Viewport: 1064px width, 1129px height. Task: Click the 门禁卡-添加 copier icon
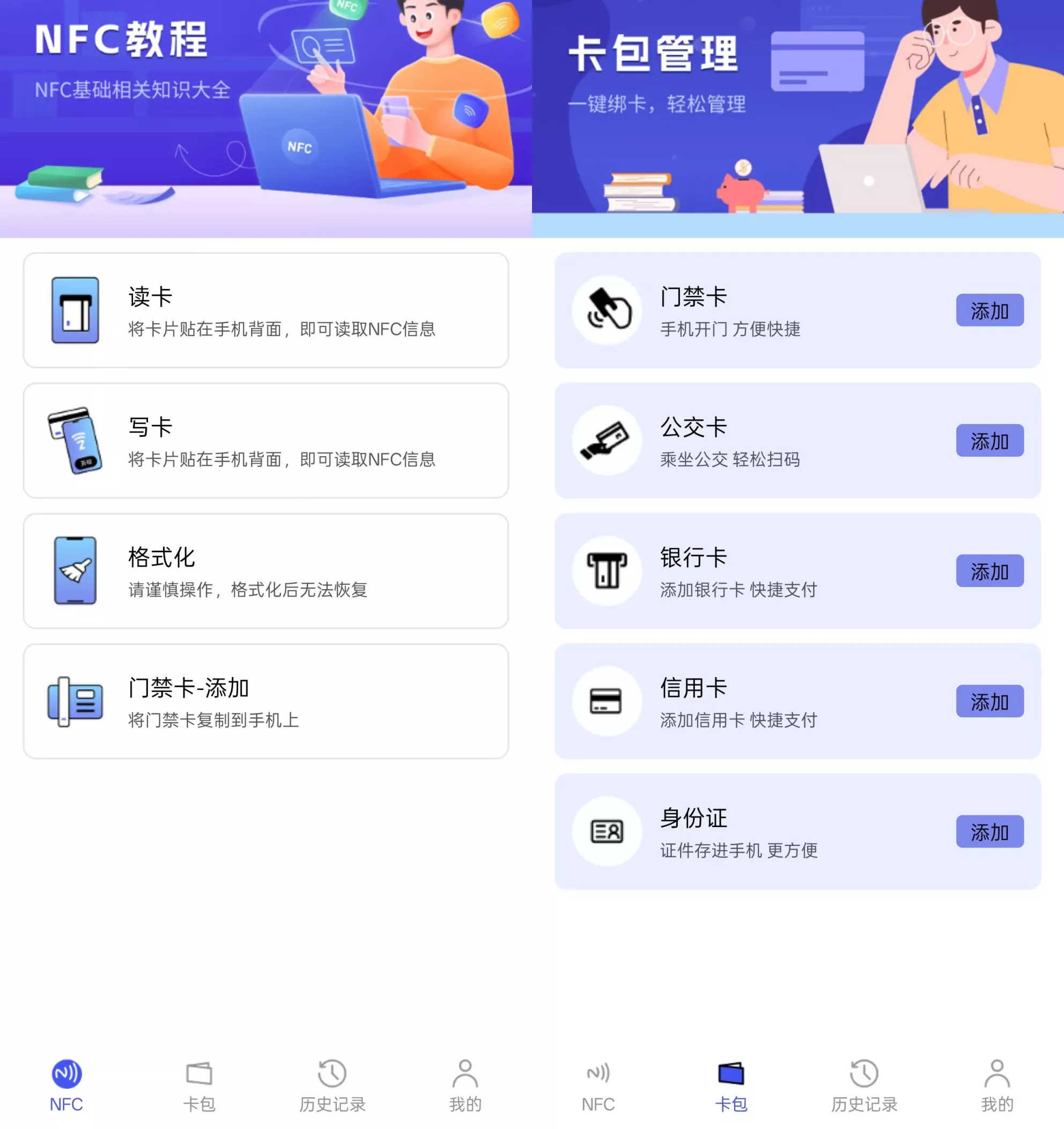[75, 702]
